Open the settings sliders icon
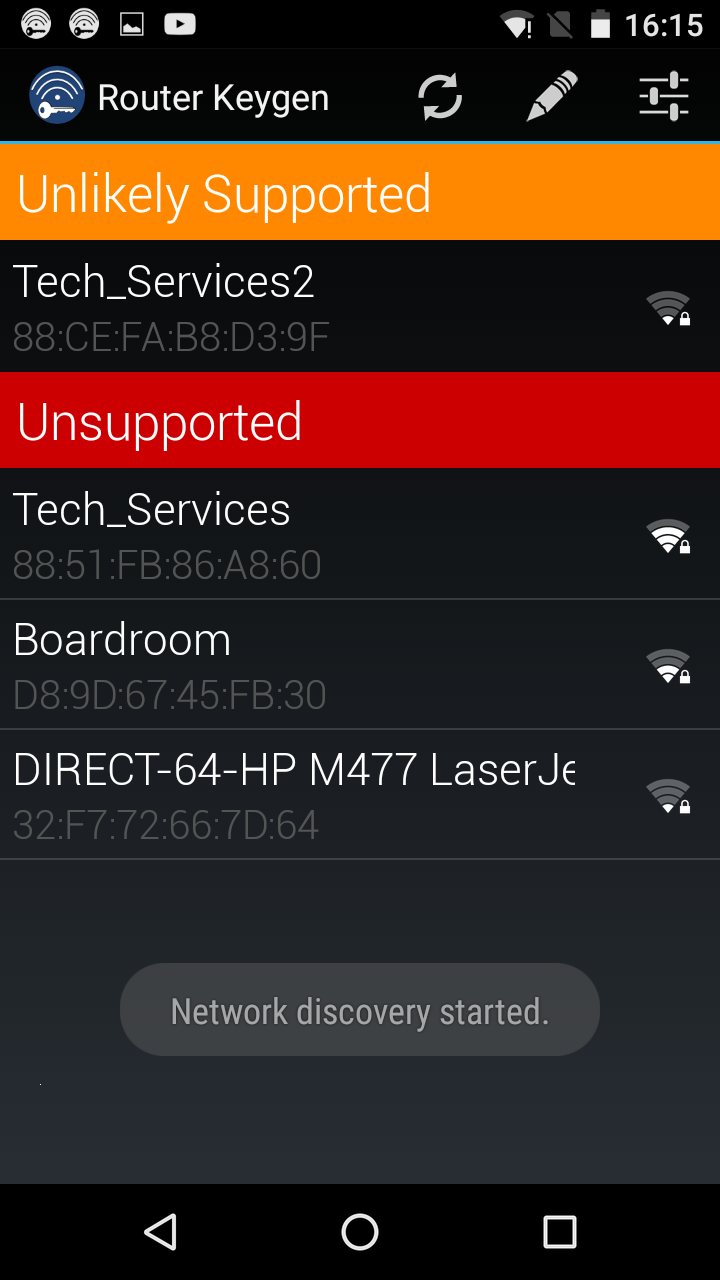Screen dimensions: 720x1280 (664, 97)
